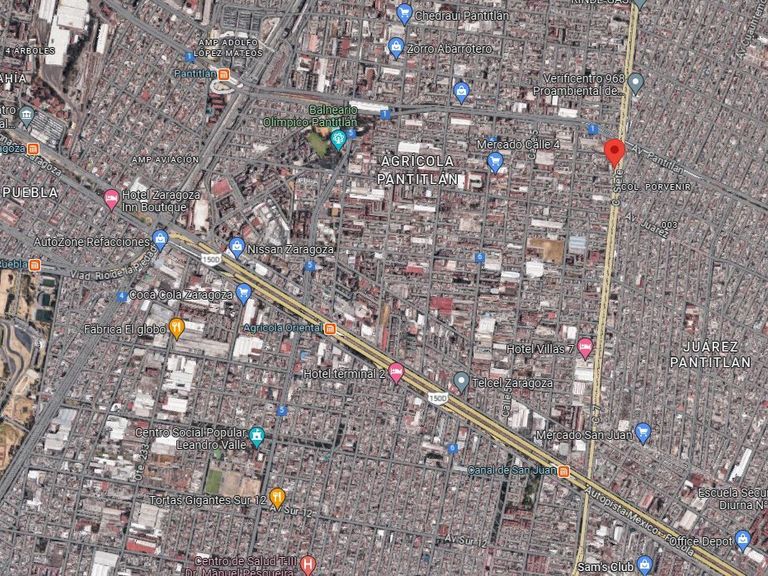768x576 pixels.
Task: Tap the Pantitlán metro station icon
Action: pos(225,75)
